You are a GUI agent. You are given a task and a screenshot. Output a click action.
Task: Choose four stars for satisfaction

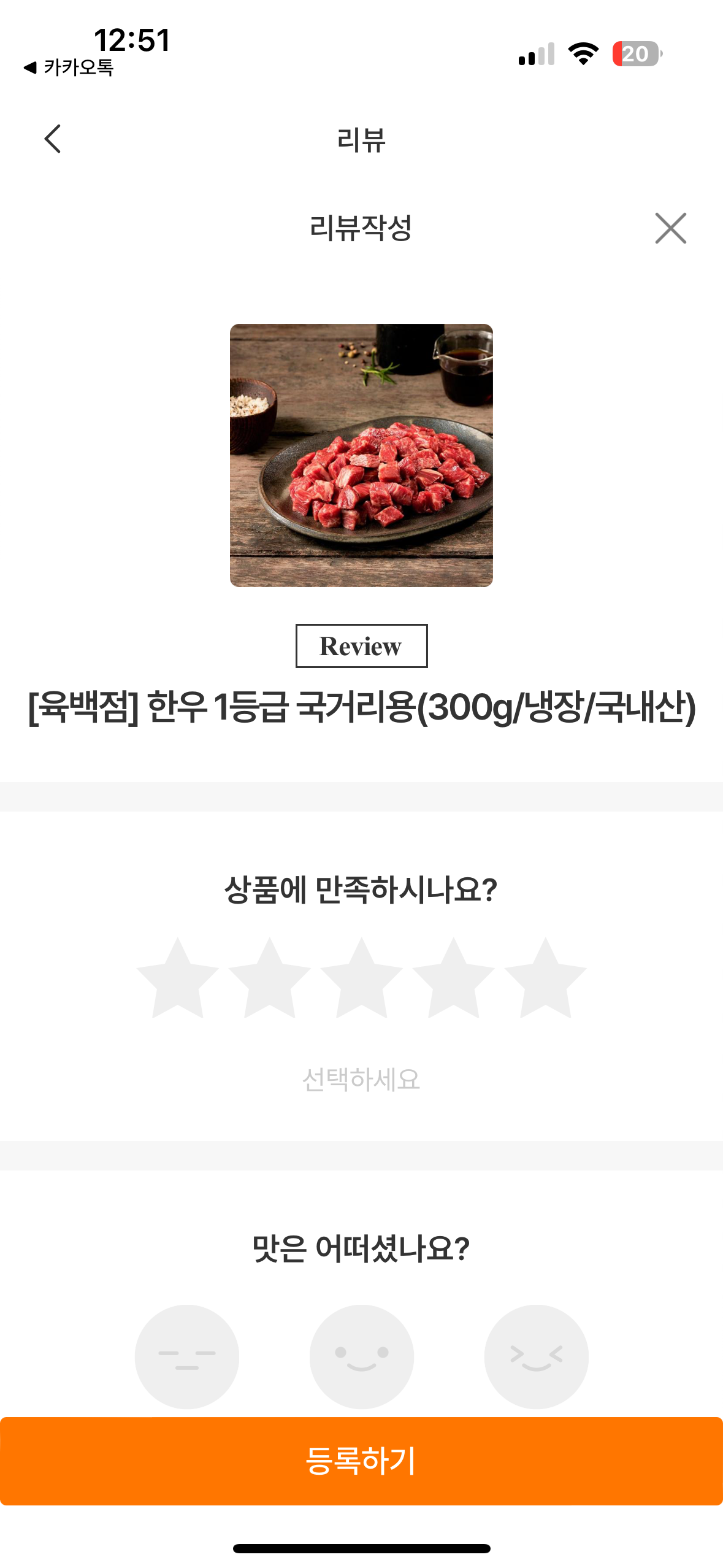[454, 979]
